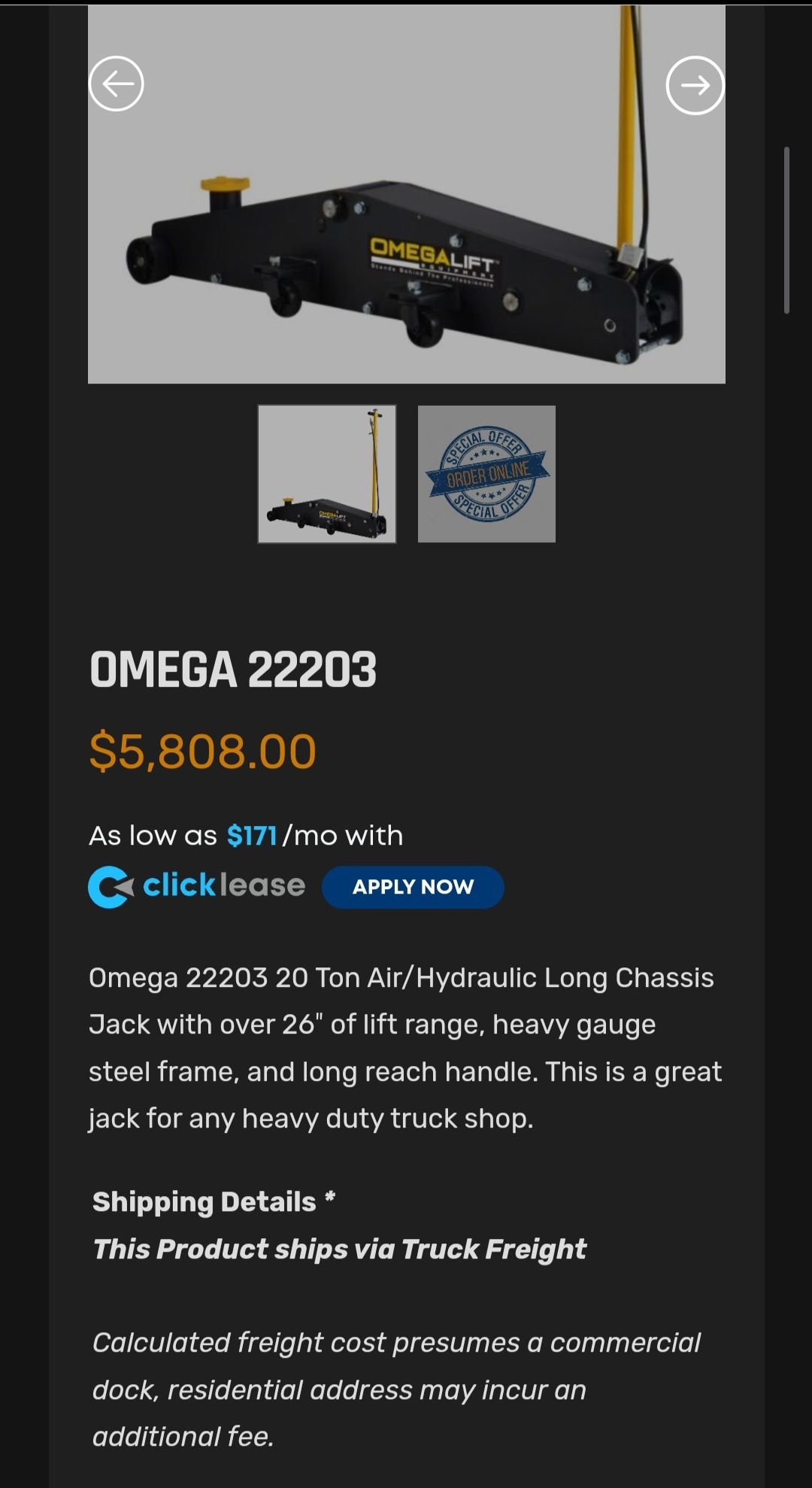Select the Special Offer thumbnail
This screenshot has height=1488, width=812.
pyautogui.click(x=486, y=474)
